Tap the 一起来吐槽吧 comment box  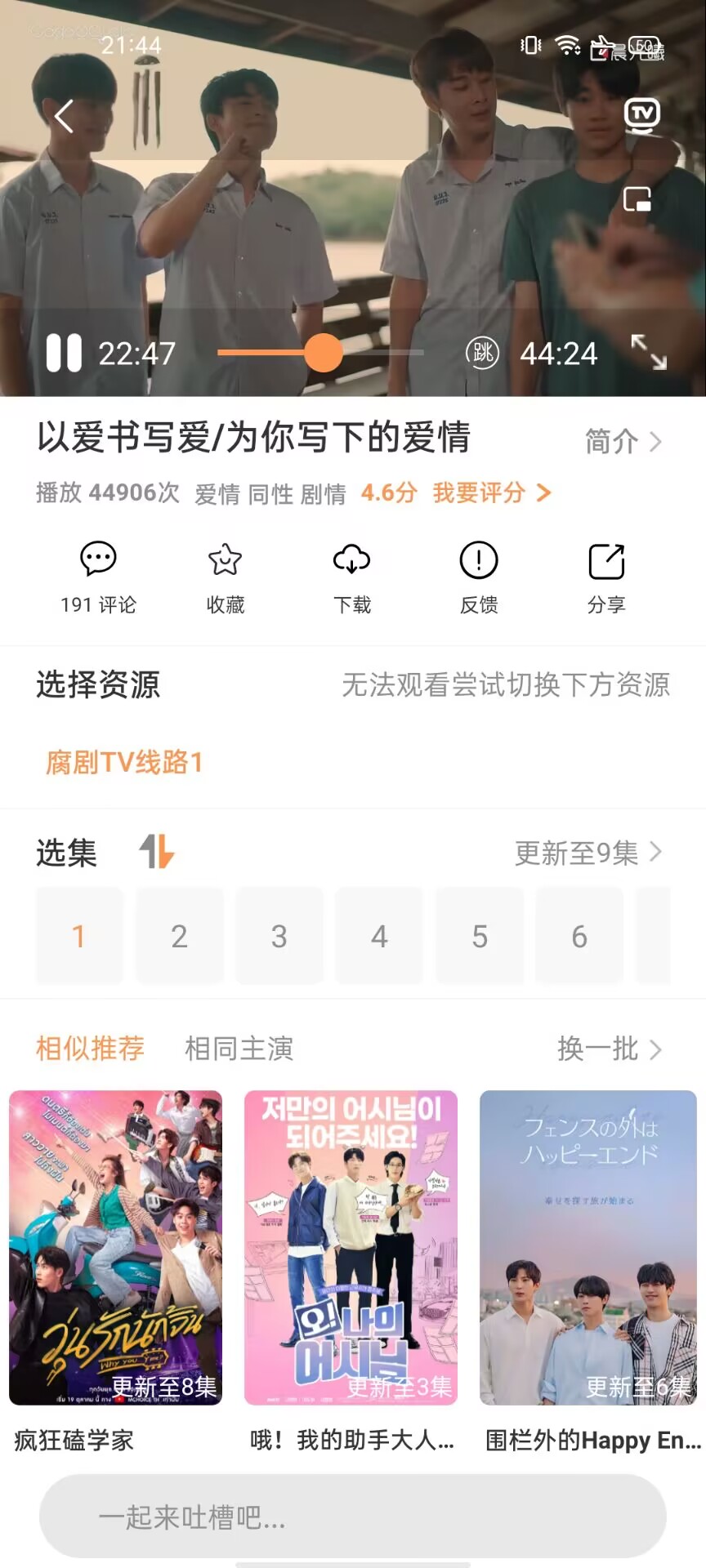pyautogui.click(x=352, y=1517)
